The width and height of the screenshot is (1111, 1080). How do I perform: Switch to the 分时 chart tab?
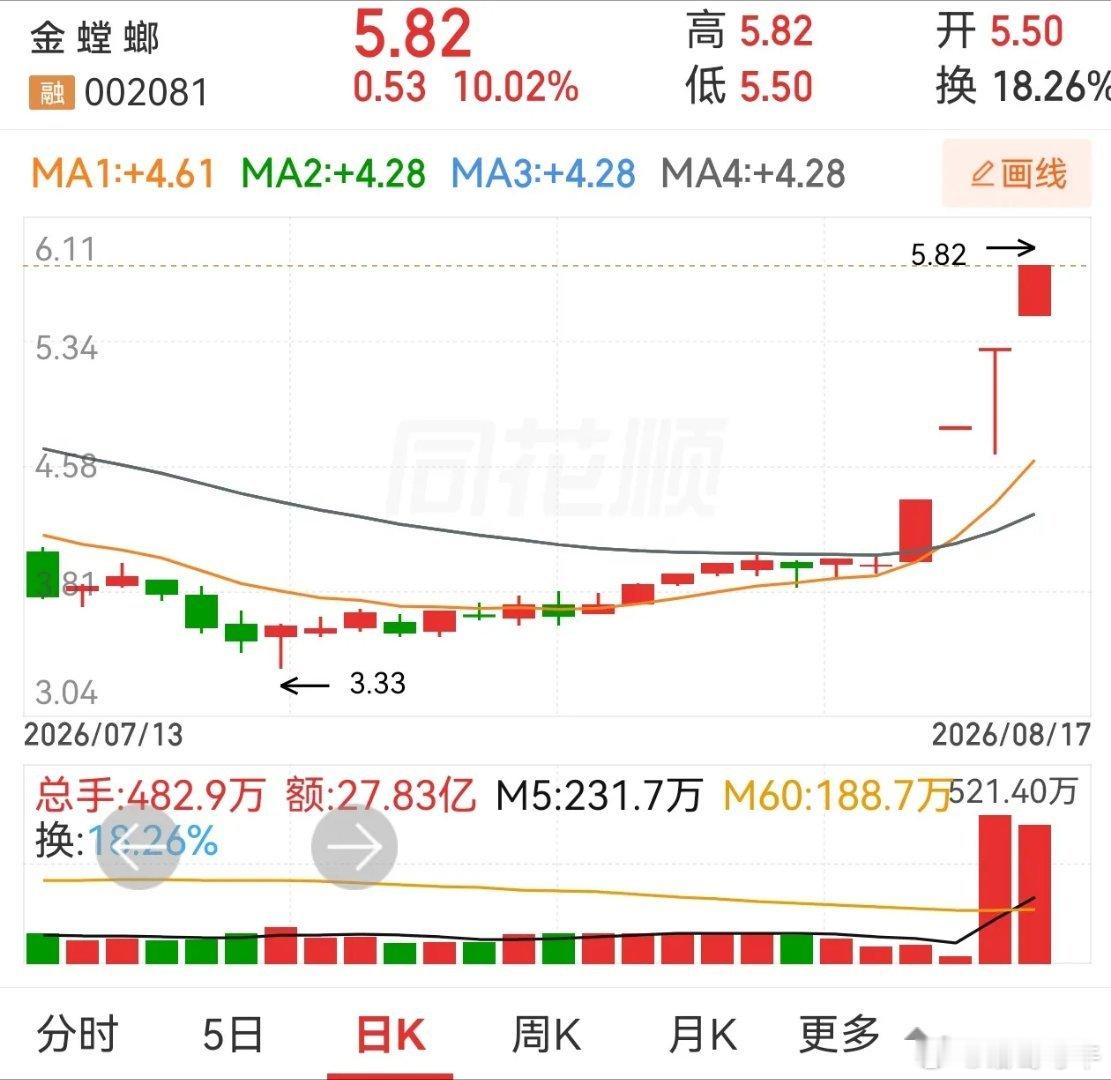77,1034
